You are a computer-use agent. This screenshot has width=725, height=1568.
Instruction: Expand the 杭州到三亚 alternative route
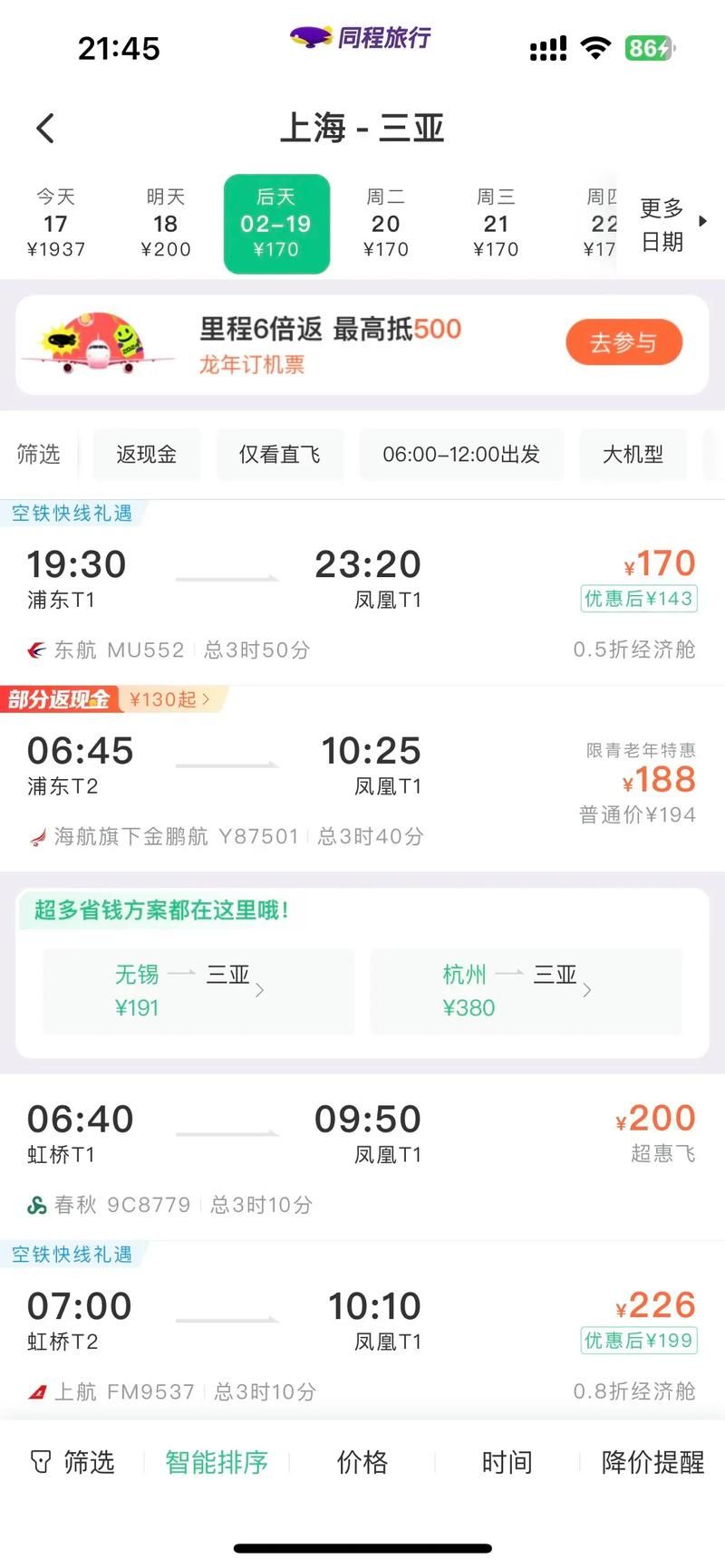(x=526, y=991)
